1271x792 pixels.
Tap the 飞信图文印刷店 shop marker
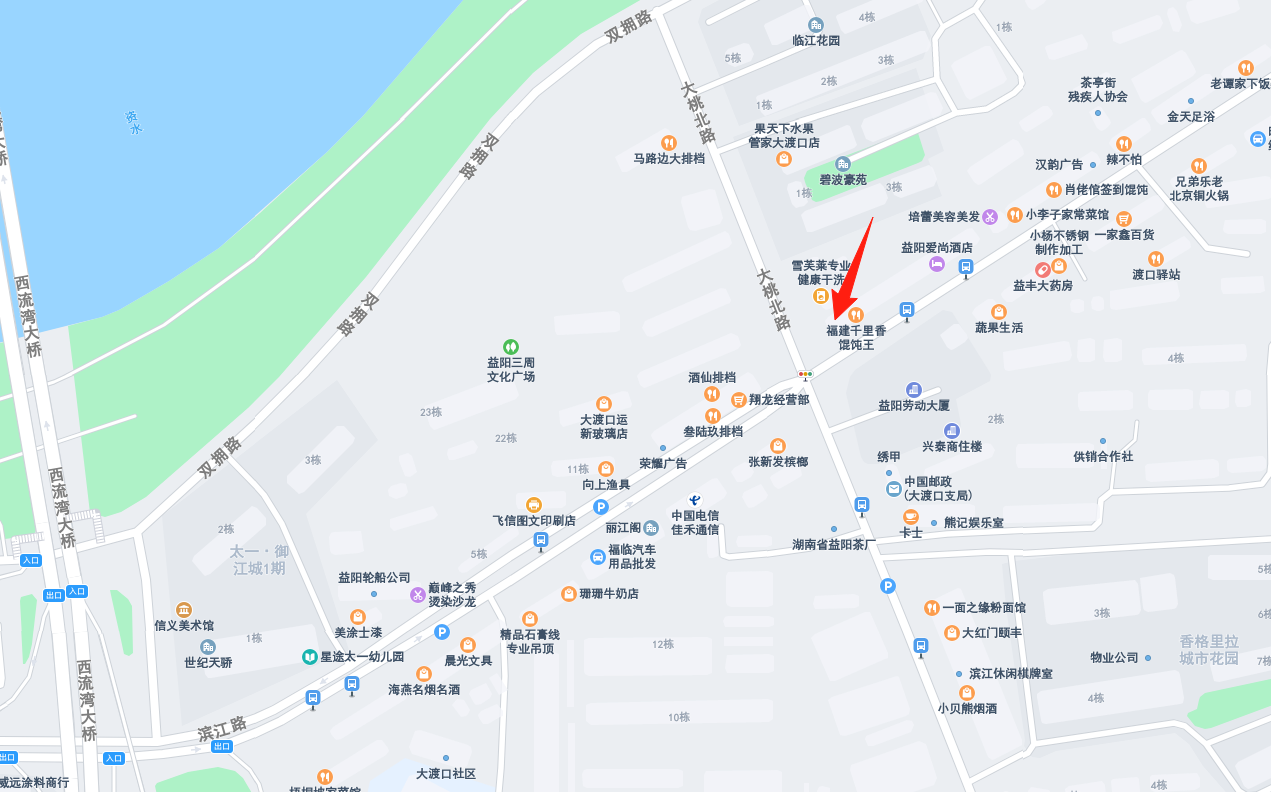pos(533,504)
